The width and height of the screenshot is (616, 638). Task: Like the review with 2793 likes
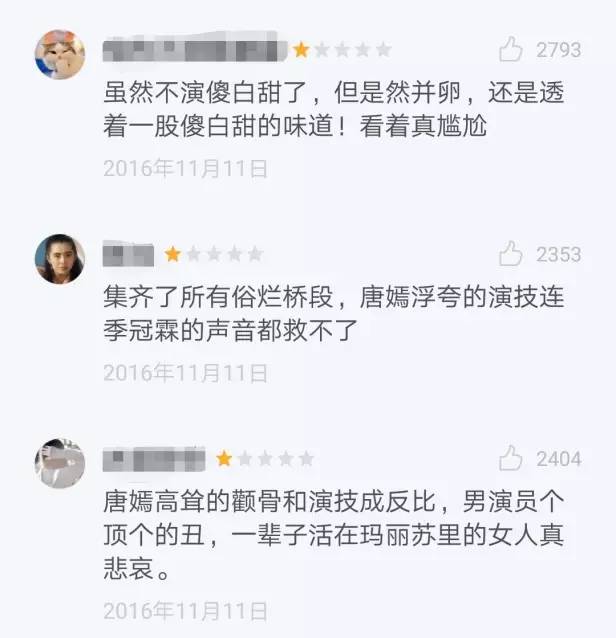point(511,49)
